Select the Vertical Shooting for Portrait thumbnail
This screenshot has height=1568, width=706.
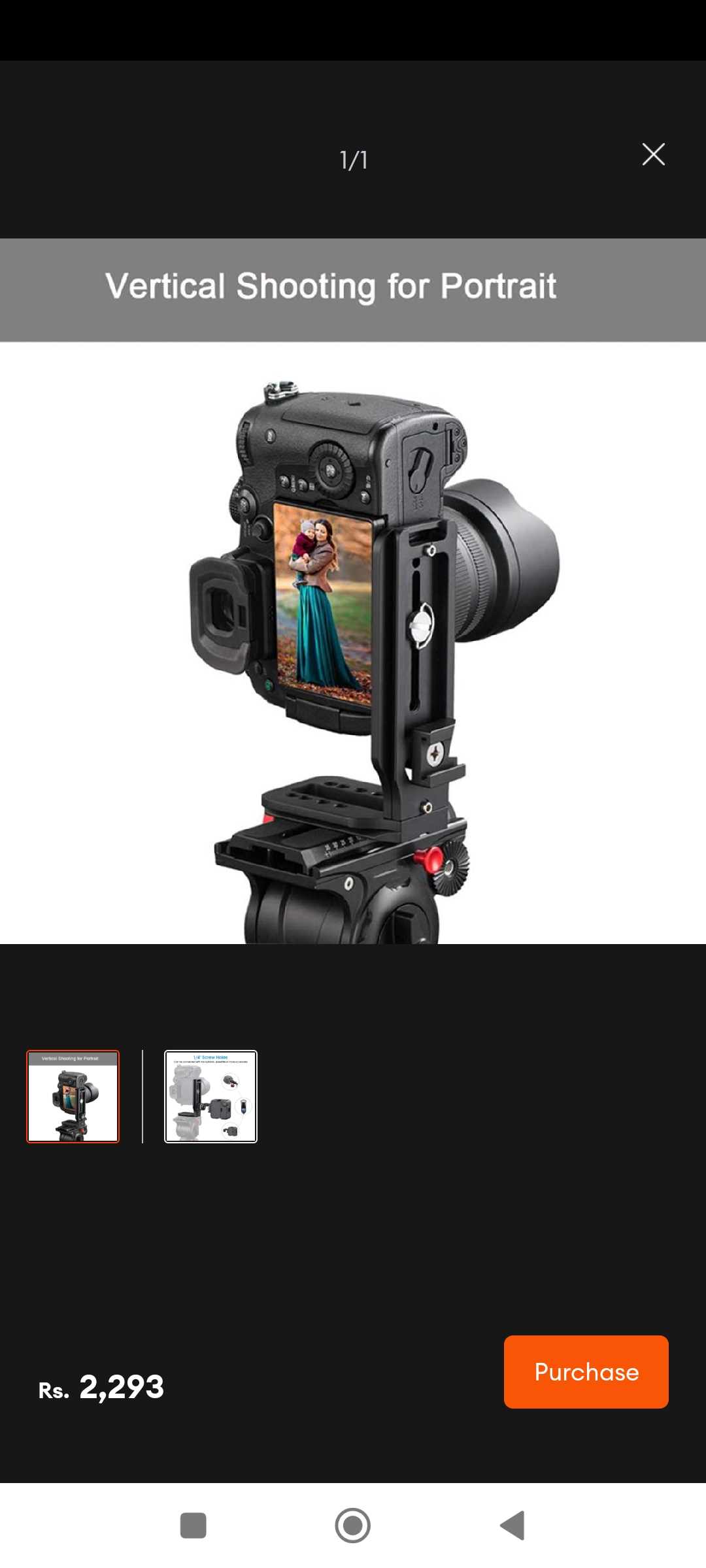73,1096
